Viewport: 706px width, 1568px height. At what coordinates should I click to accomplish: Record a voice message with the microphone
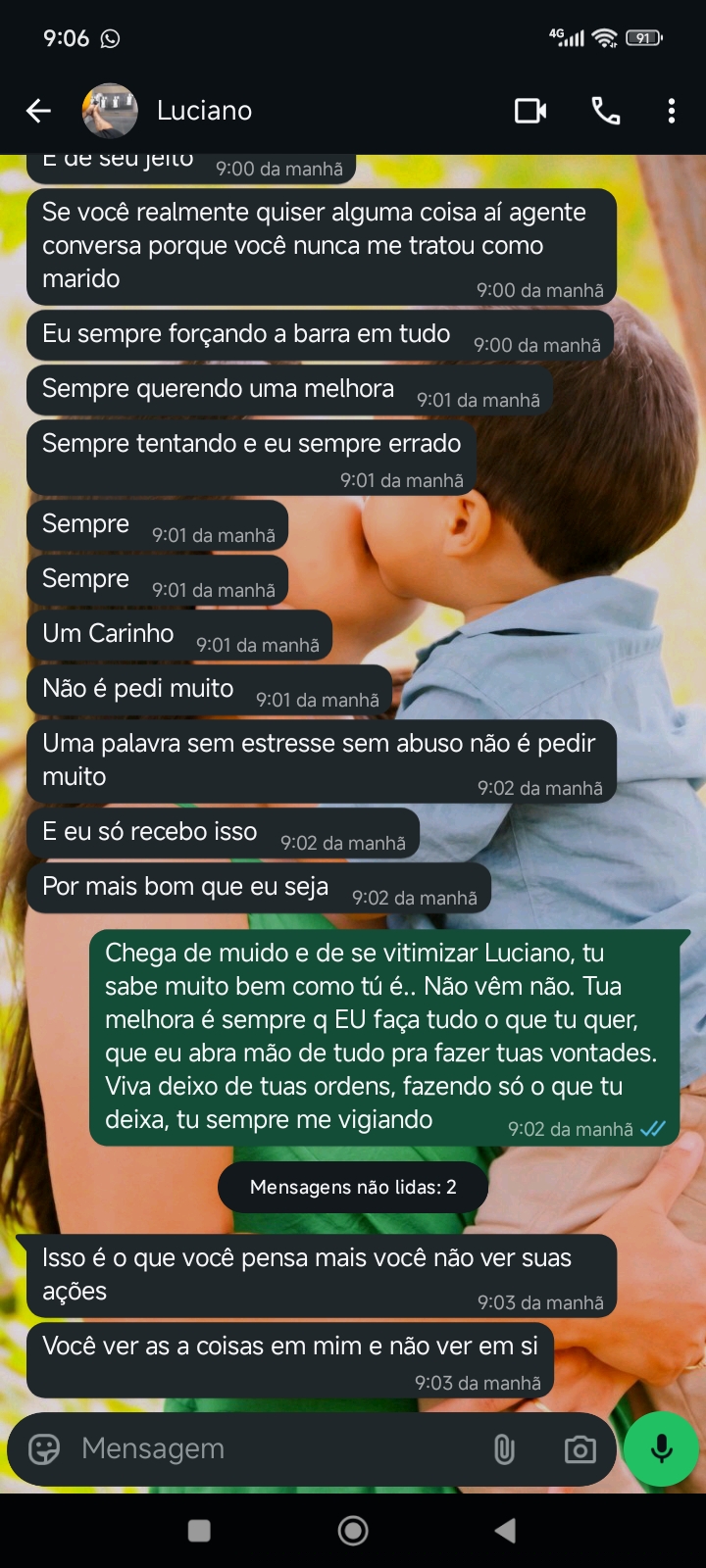662,1448
